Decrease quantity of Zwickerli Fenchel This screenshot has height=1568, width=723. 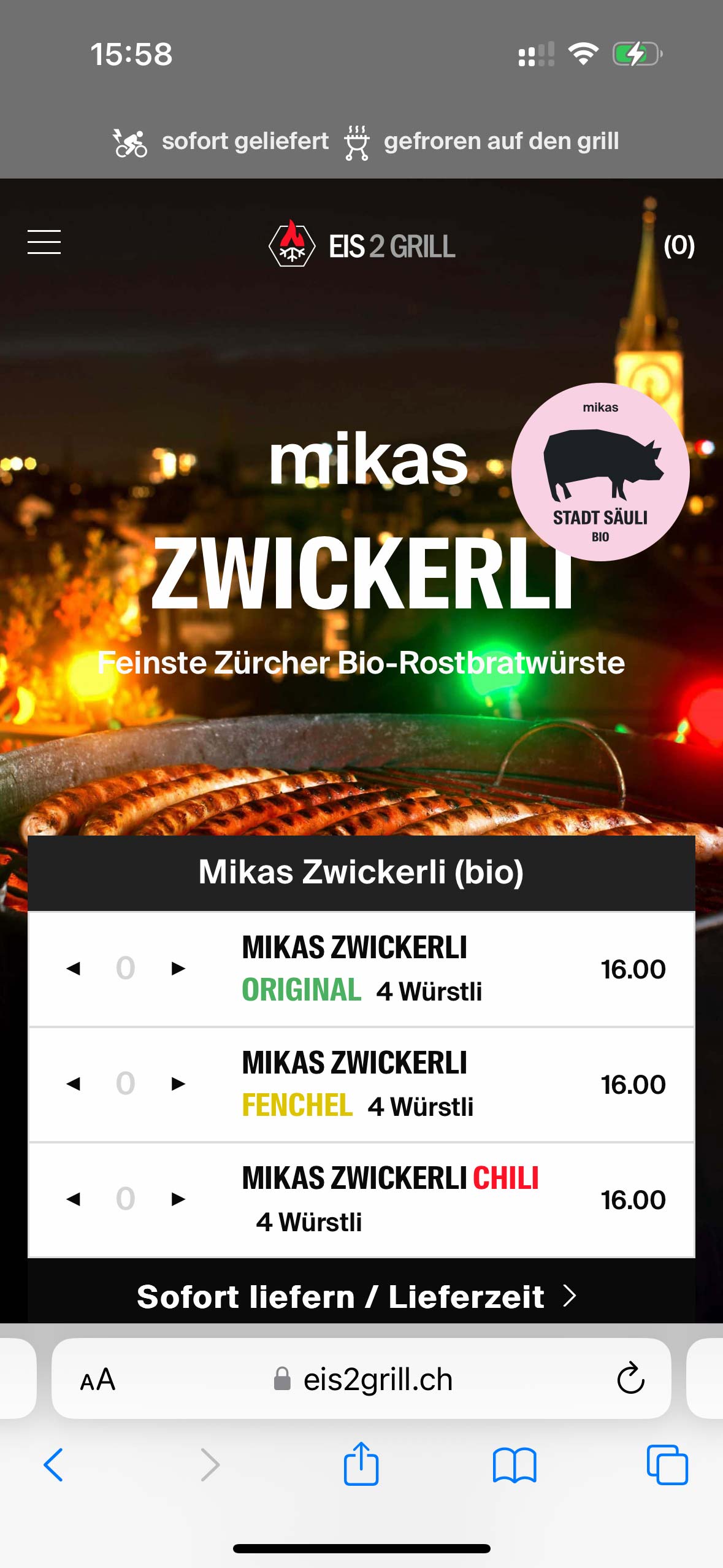74,1084
